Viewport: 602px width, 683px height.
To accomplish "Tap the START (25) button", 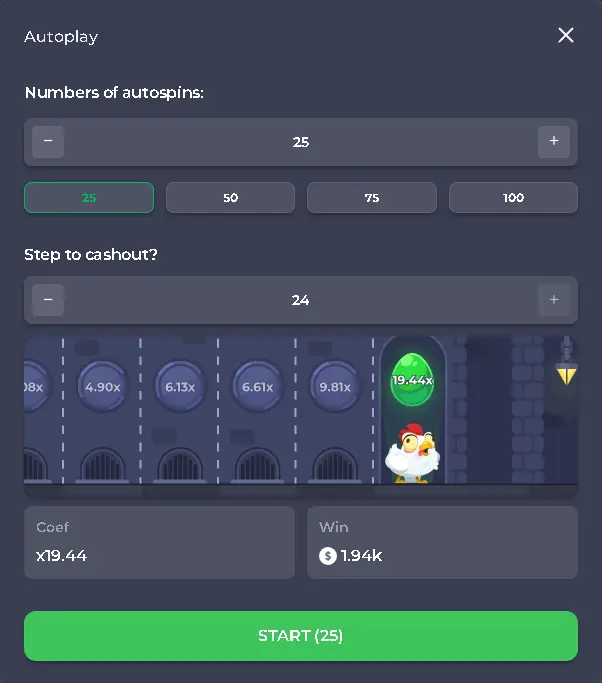I will click(301, 636).
